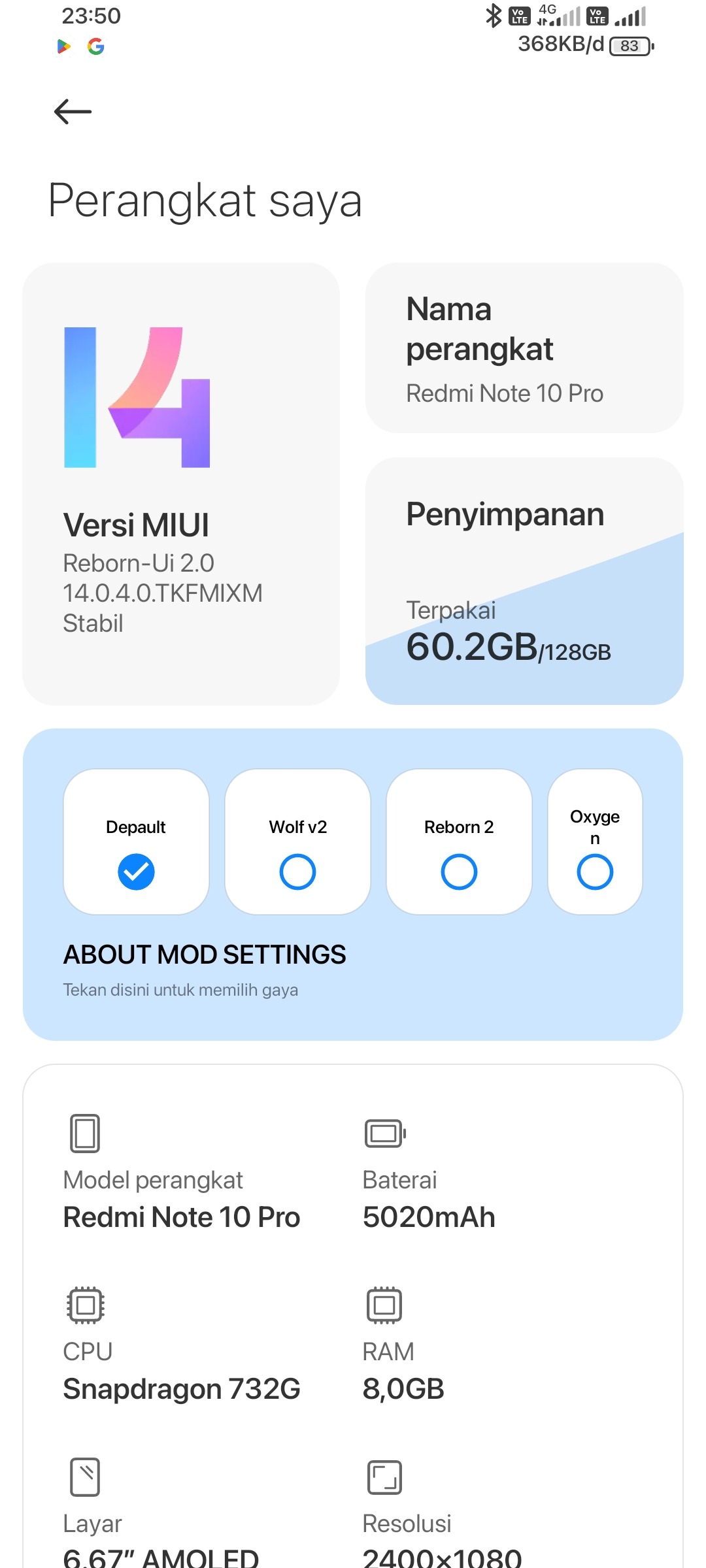Choose the Reborn 2 style

click(459, 842)
